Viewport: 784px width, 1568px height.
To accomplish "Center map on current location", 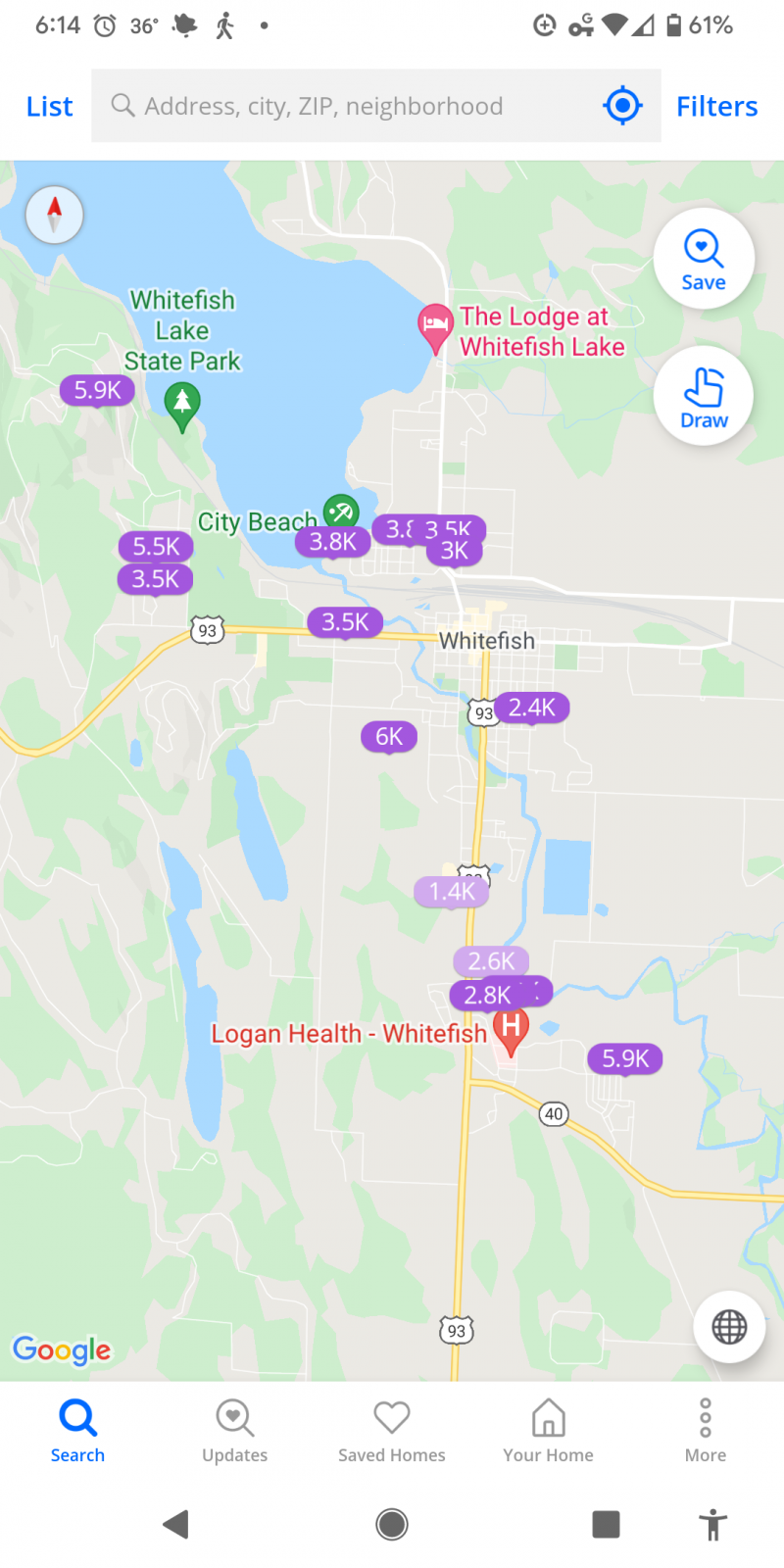I will tap(622, 106).
